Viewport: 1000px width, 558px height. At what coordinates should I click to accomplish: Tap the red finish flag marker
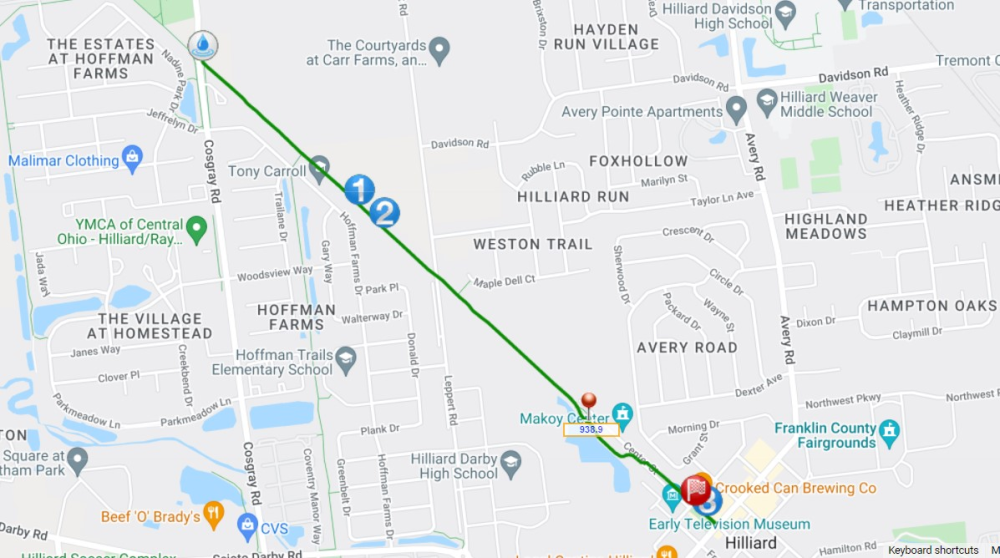coord(696,490)
